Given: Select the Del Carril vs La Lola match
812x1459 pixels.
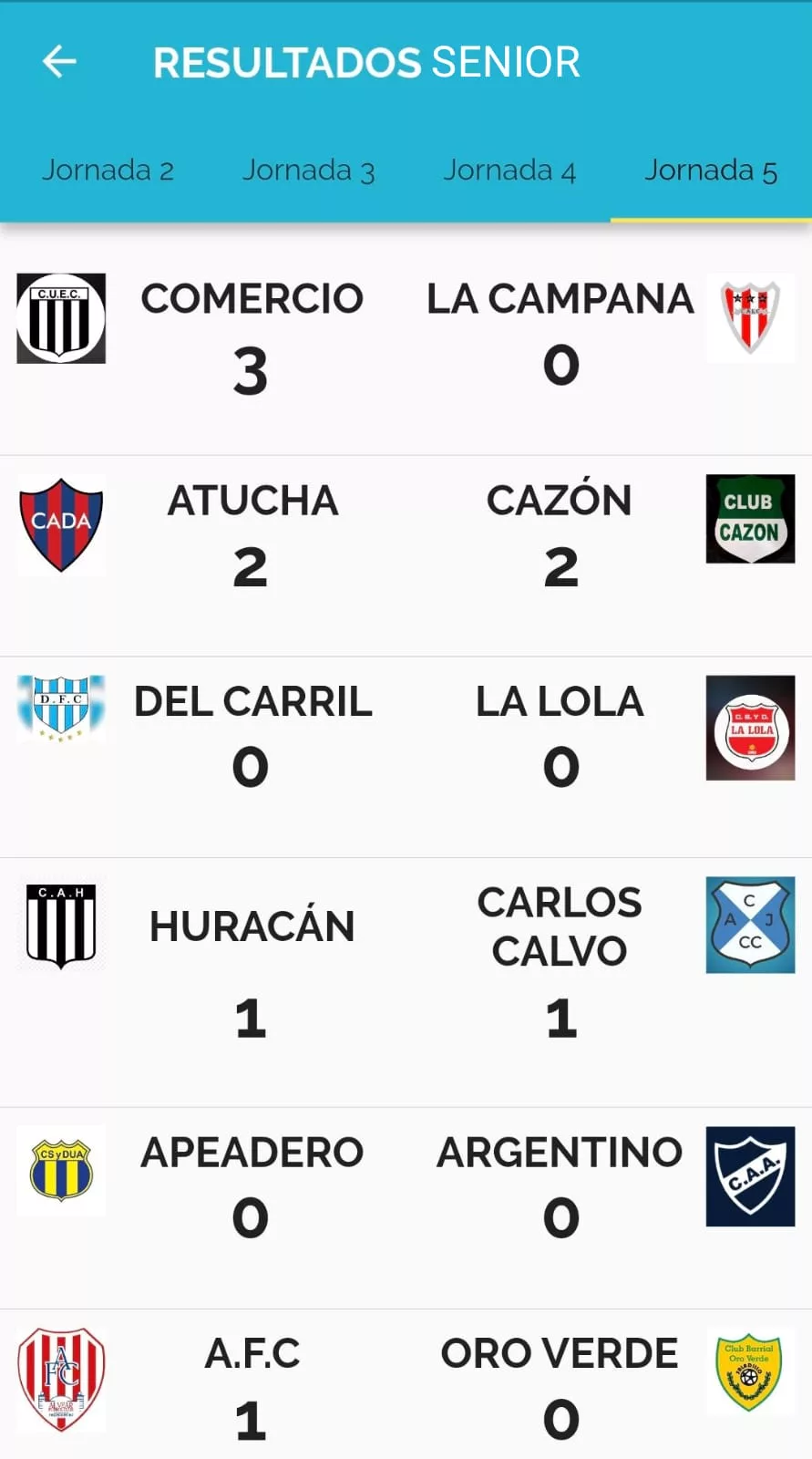Looking at the screenshot, I should (406, 739).
